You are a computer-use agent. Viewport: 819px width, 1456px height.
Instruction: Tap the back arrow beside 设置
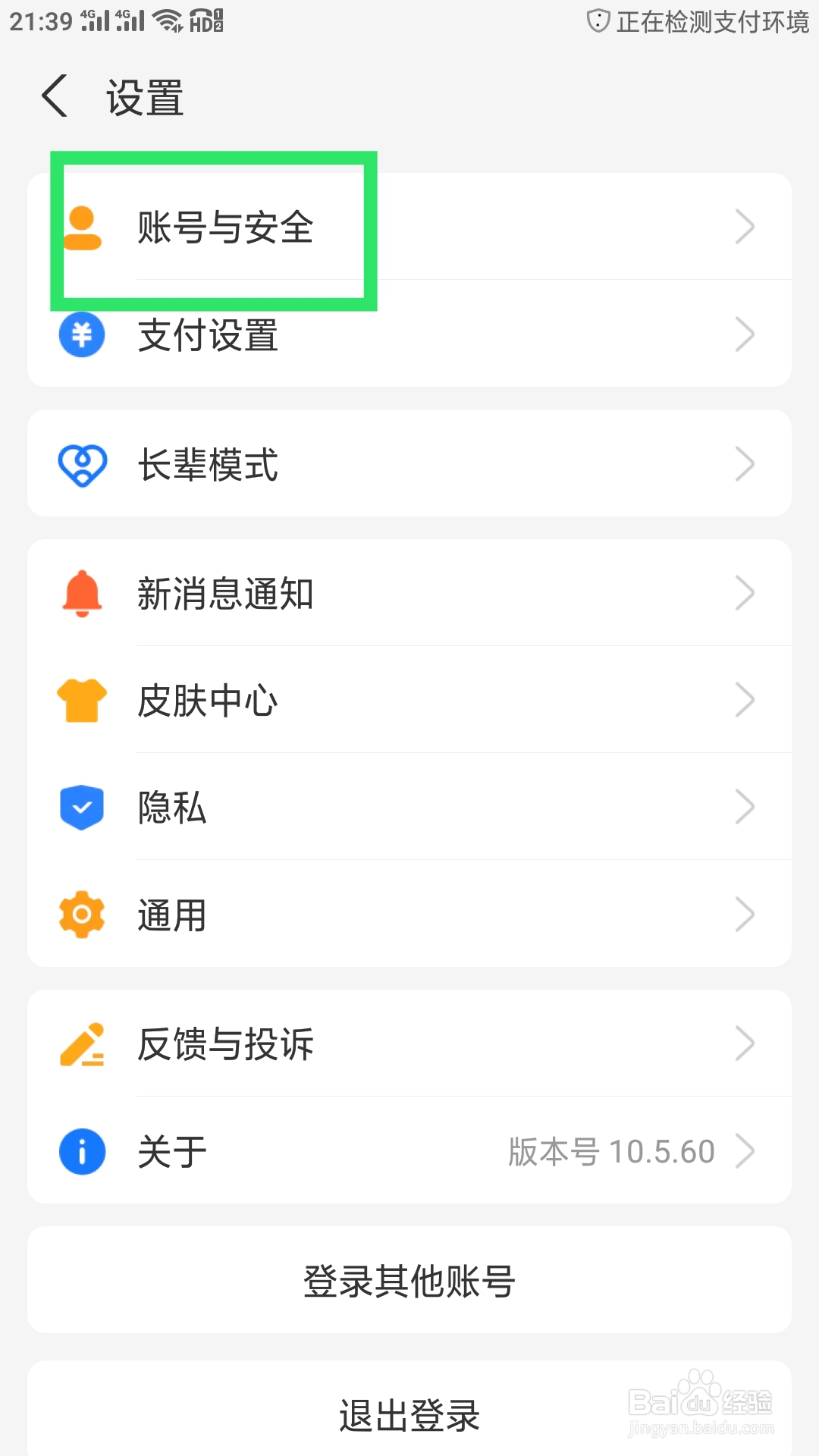point(54,97)
